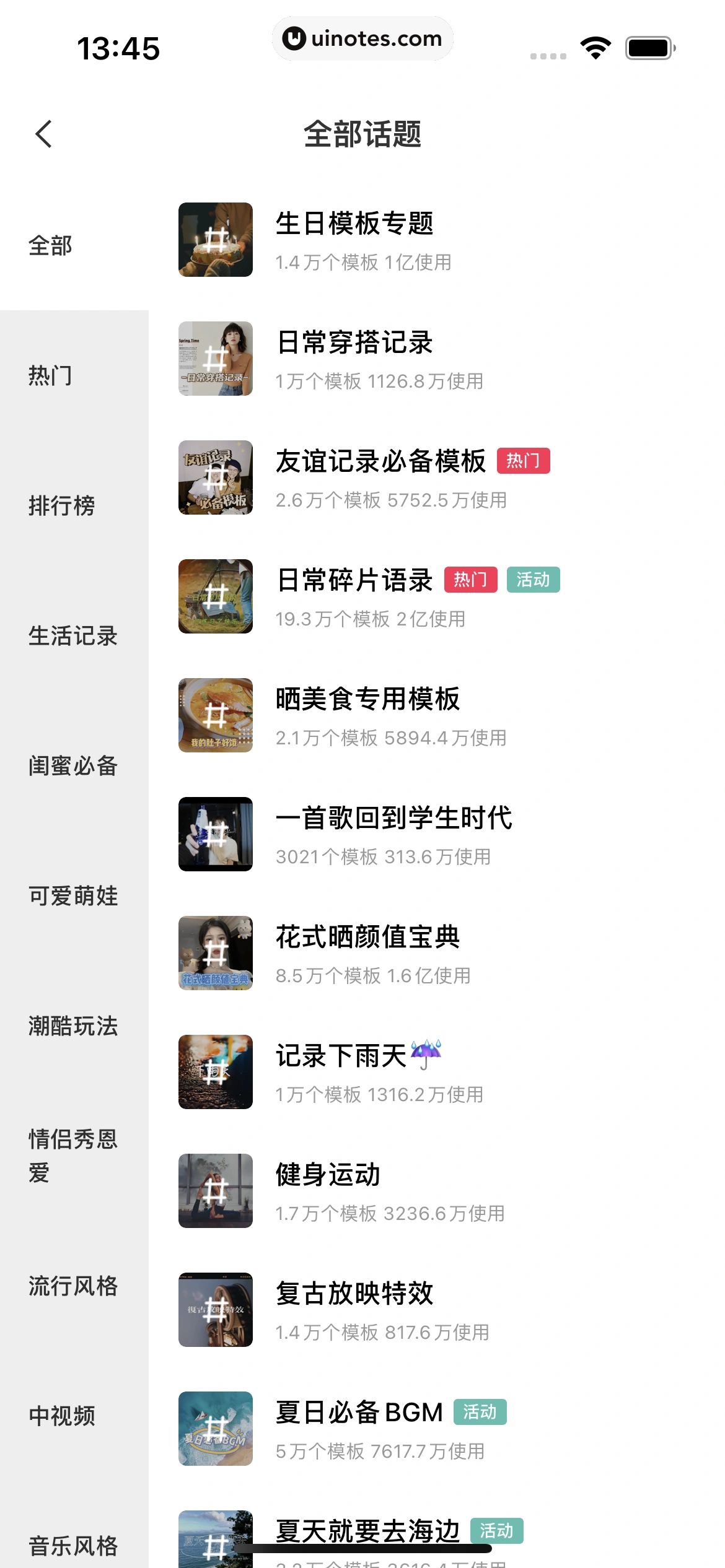
Task: Select the 排行榜 category in the sidebar
Action: [x=63, y=506]
